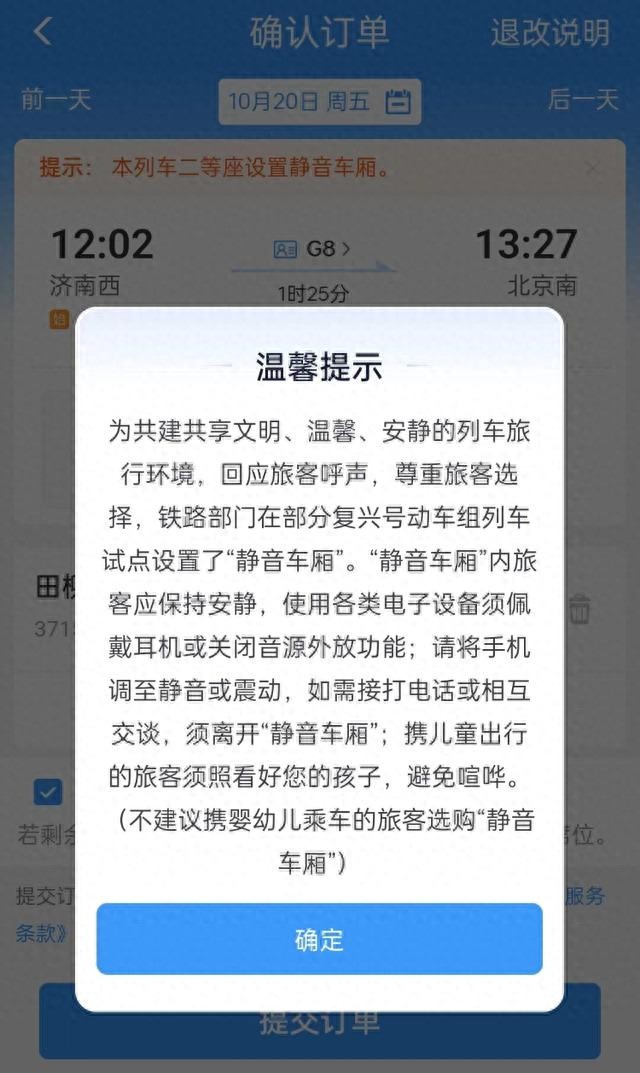Open the 10月20日 date picker
640x1073 pixels.
point(319,101)
